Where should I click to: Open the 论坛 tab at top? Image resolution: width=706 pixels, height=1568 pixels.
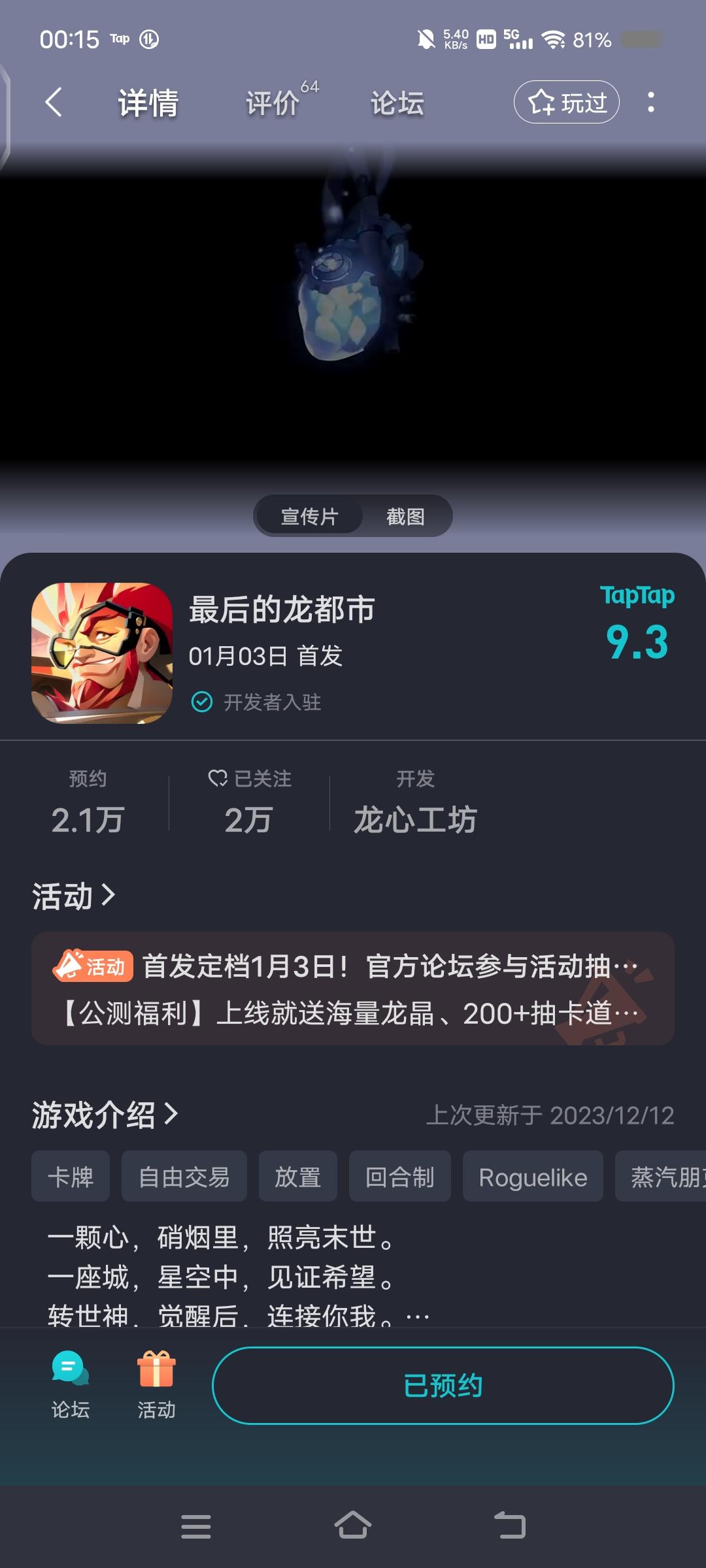tap(397, 102)
